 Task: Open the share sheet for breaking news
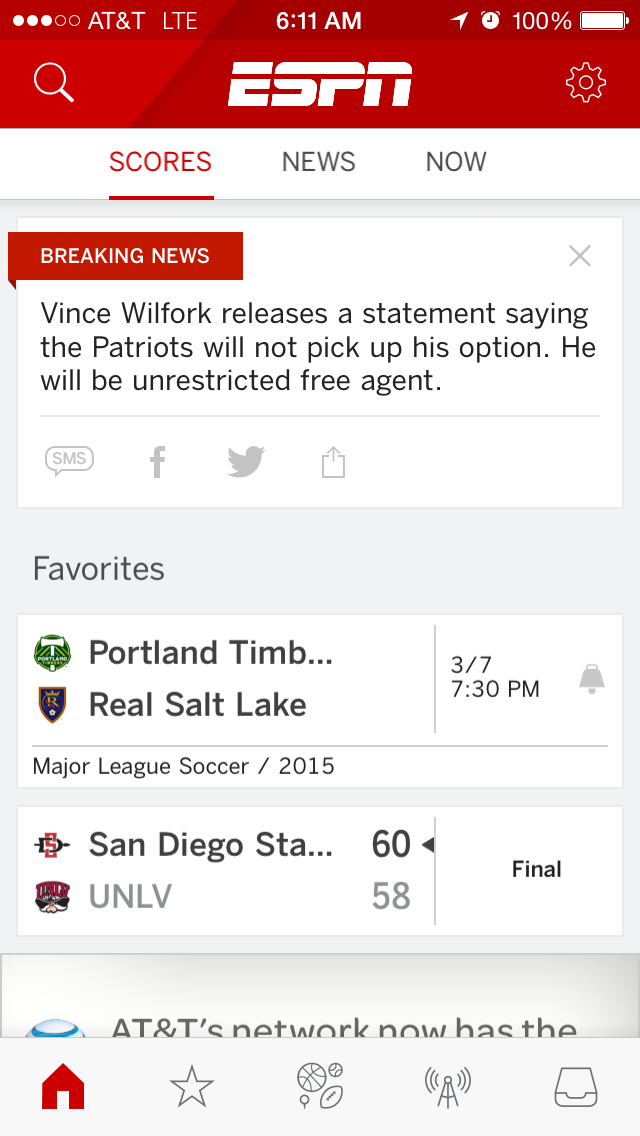(333, 462)
